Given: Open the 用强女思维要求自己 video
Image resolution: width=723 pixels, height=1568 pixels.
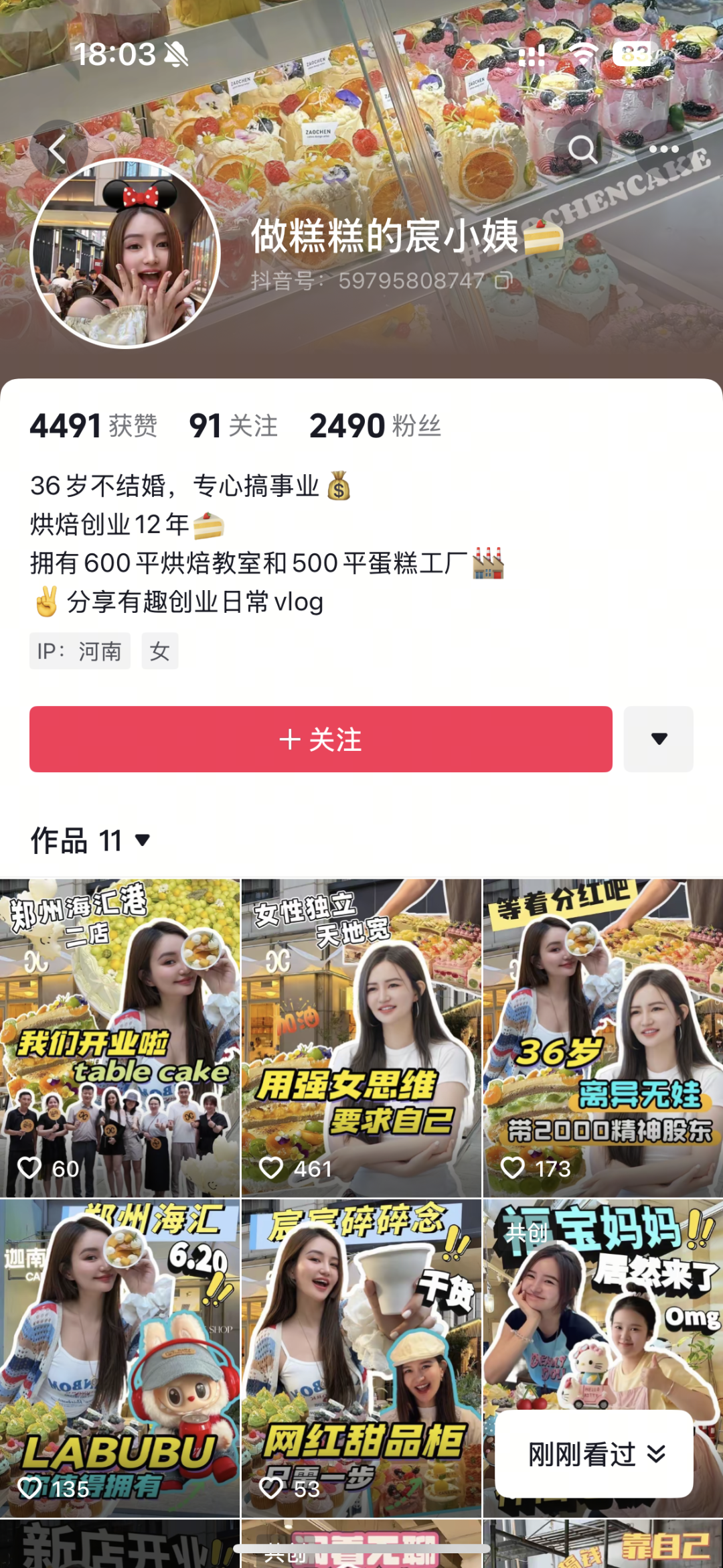Looking at the screenshot, I should pos(361,1037).
